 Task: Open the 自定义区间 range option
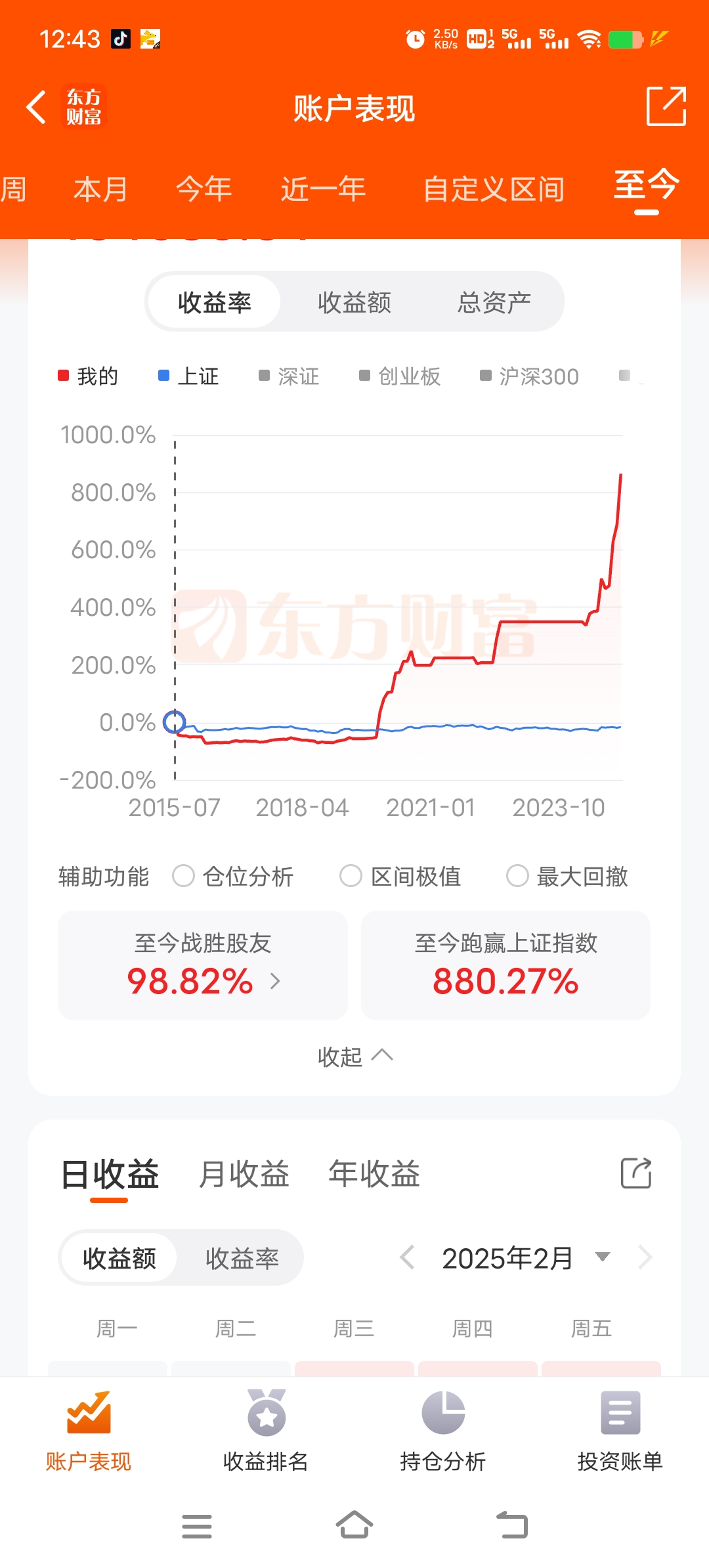point(494,189)
